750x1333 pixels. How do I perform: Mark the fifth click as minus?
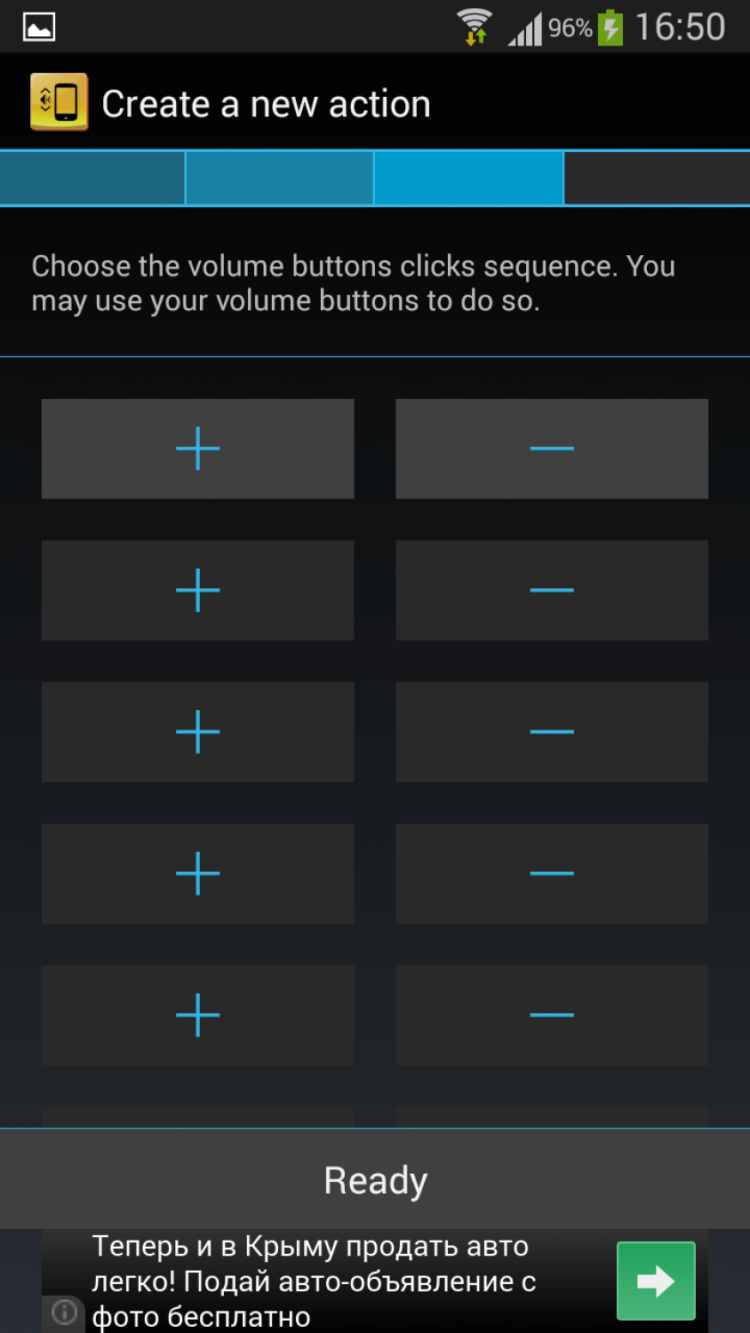pyautogui.click(x=551, y=1015)
